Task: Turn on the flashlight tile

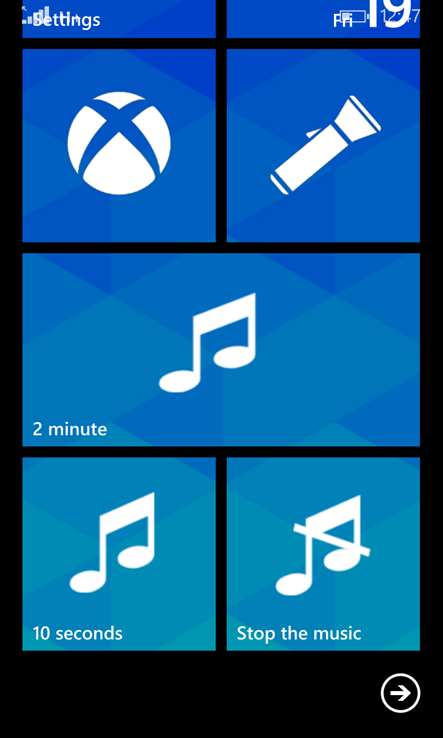Action: coord(323,145)
